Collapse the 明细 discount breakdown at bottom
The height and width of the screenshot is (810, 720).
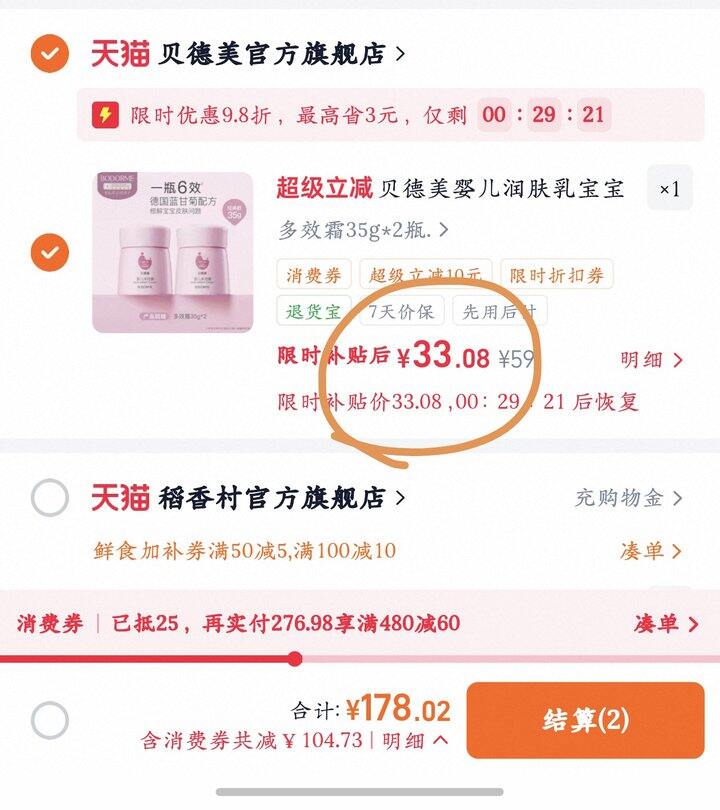pos(415,741)
